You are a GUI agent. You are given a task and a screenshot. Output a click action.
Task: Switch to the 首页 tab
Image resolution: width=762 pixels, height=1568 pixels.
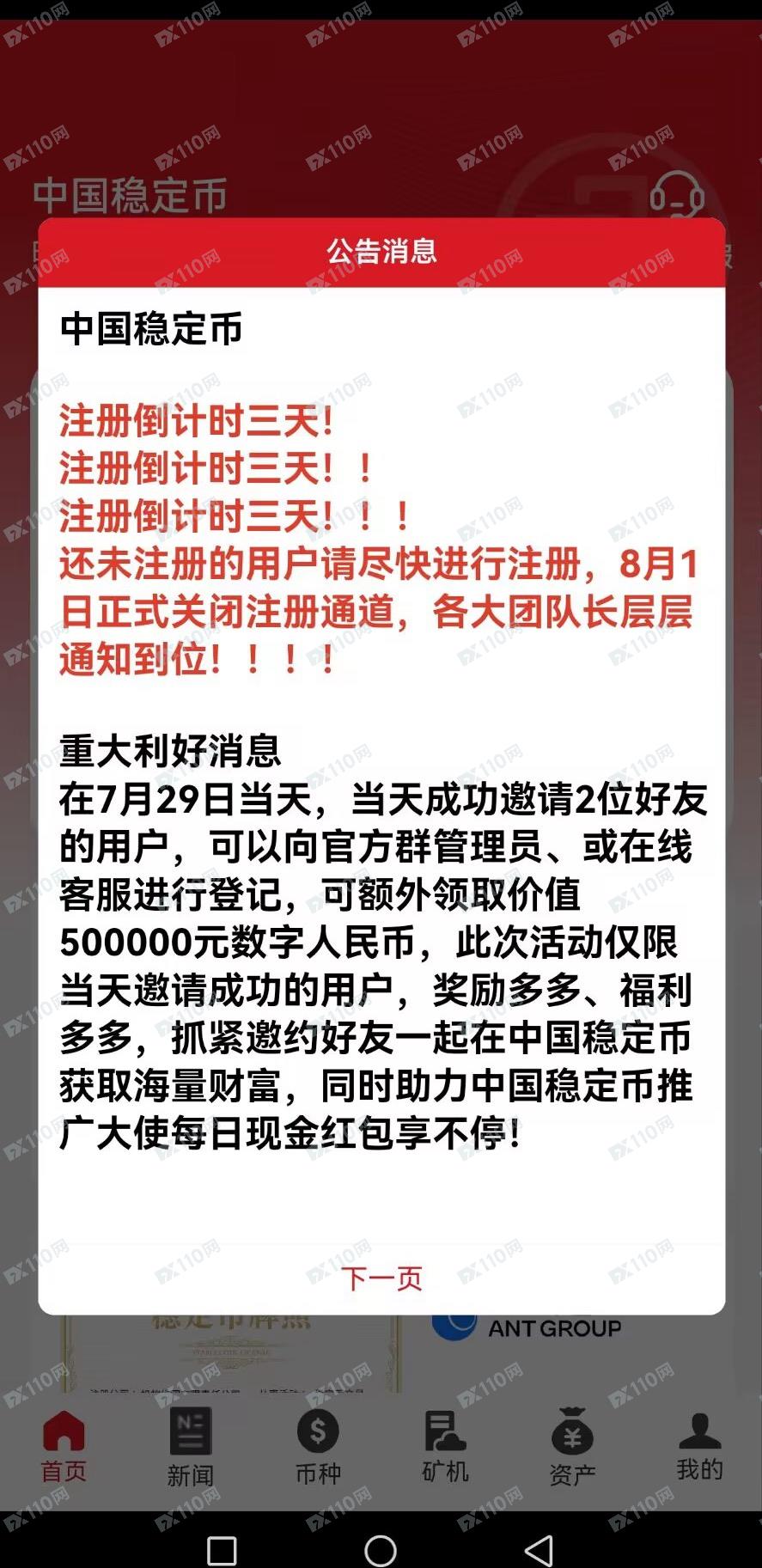coord(64,1446)
